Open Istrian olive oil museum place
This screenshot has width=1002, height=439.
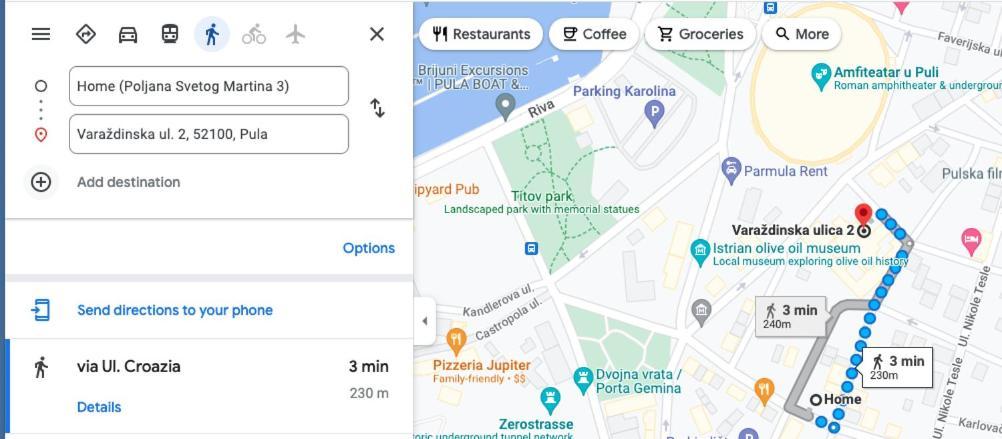point(776,248)
